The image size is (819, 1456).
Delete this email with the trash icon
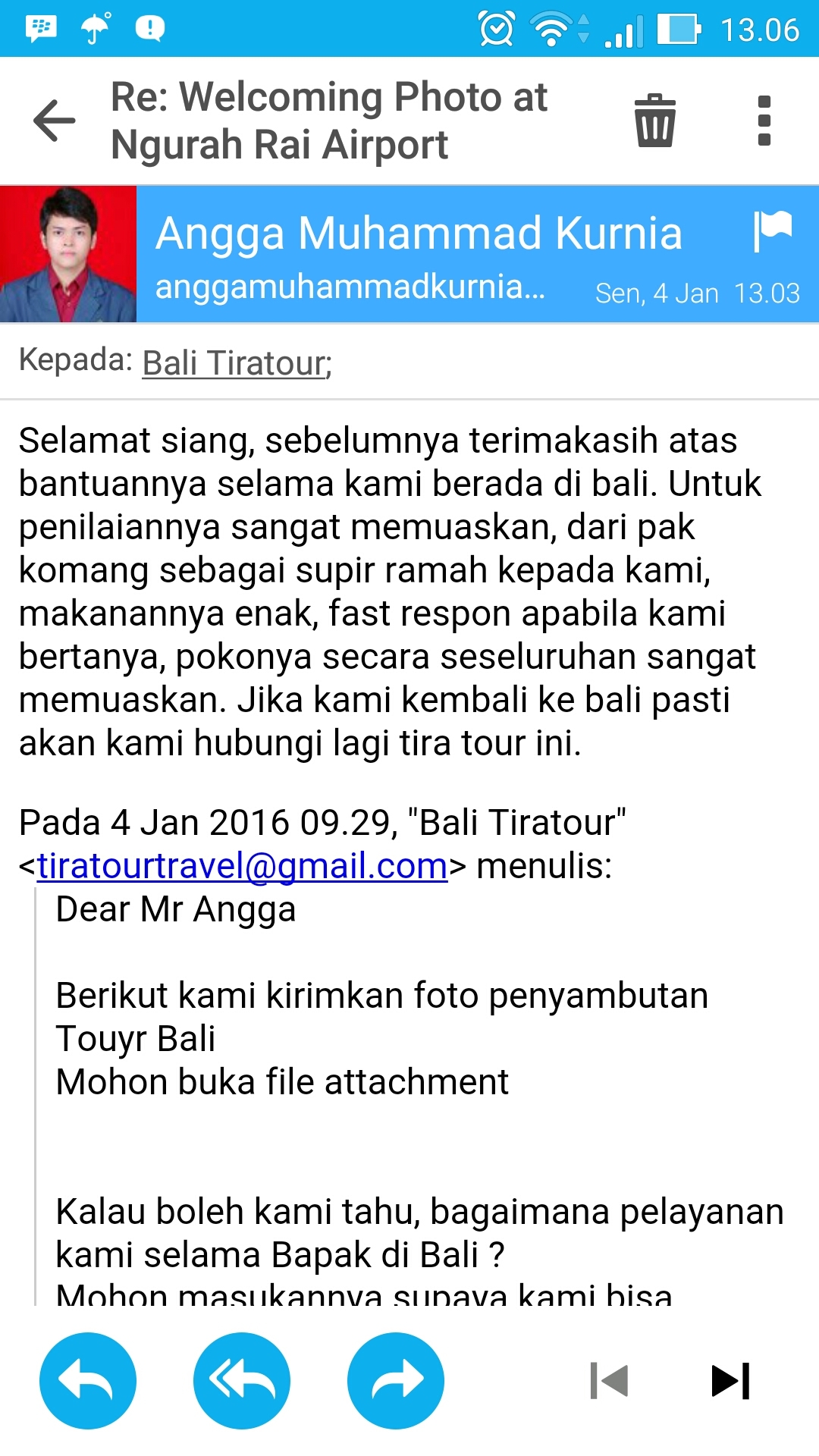pos(655,121)
